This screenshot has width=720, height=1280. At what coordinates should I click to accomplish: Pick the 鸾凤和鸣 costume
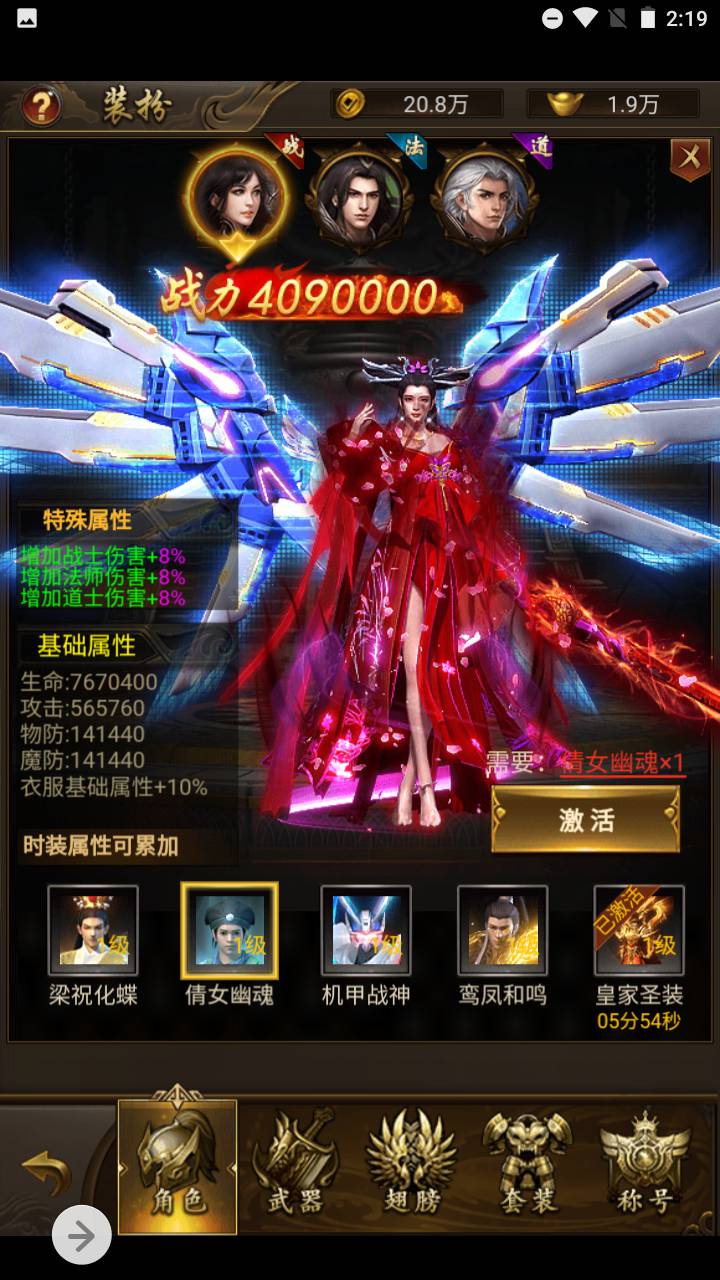[502, 931]
